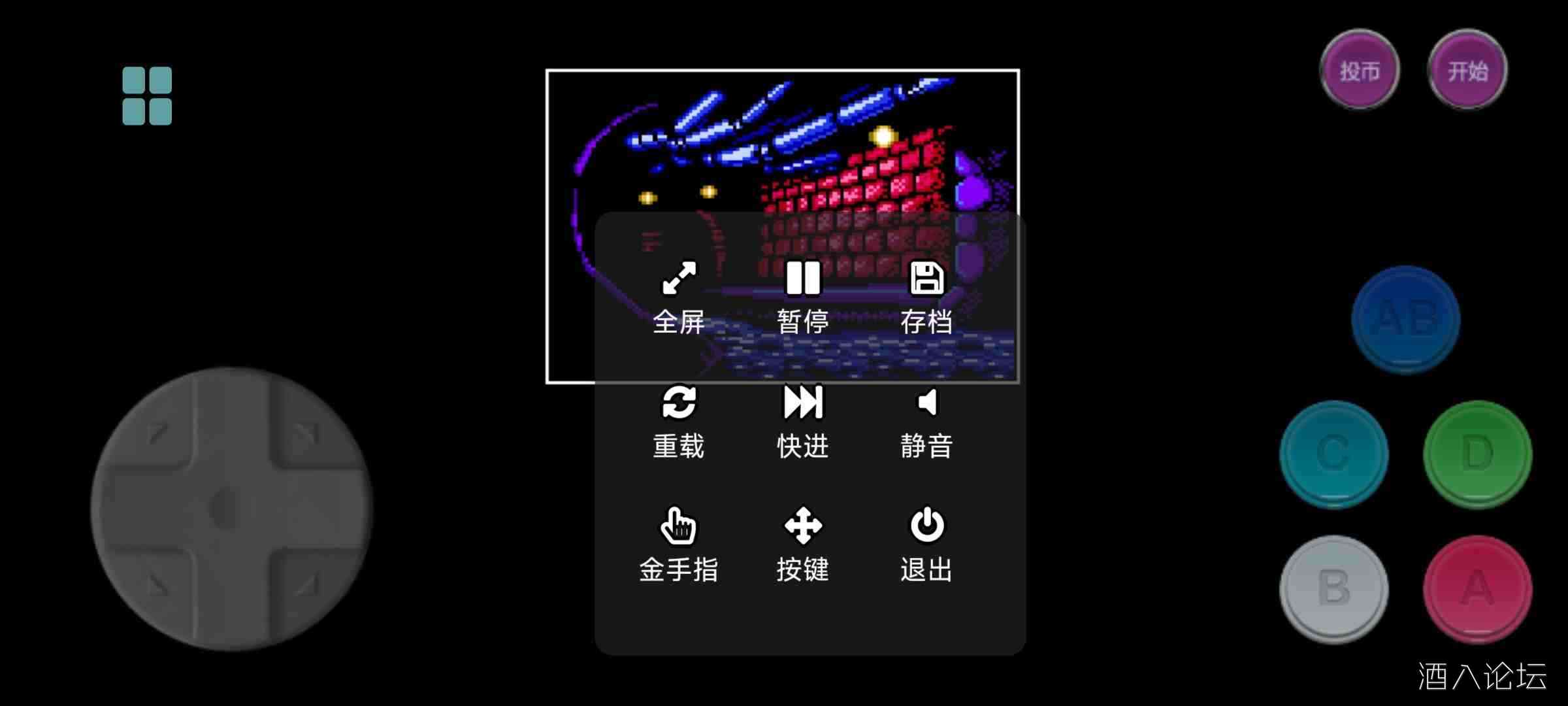This screenshot has height=706, width=1568.
Task: Mute the game sound (静音)
Action: tap(926, 422)
